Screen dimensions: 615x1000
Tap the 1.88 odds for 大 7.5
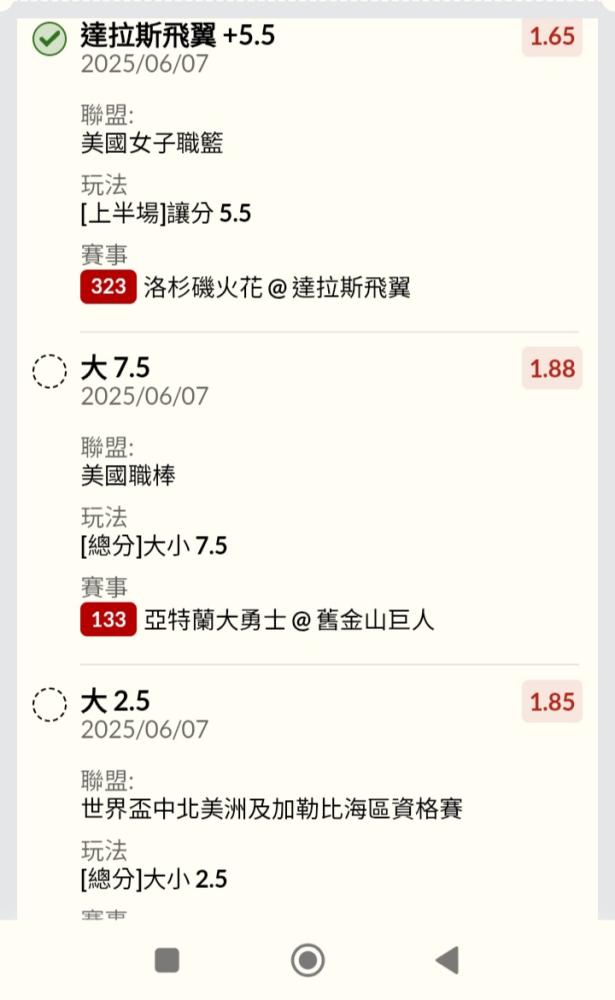click(552, 369)
